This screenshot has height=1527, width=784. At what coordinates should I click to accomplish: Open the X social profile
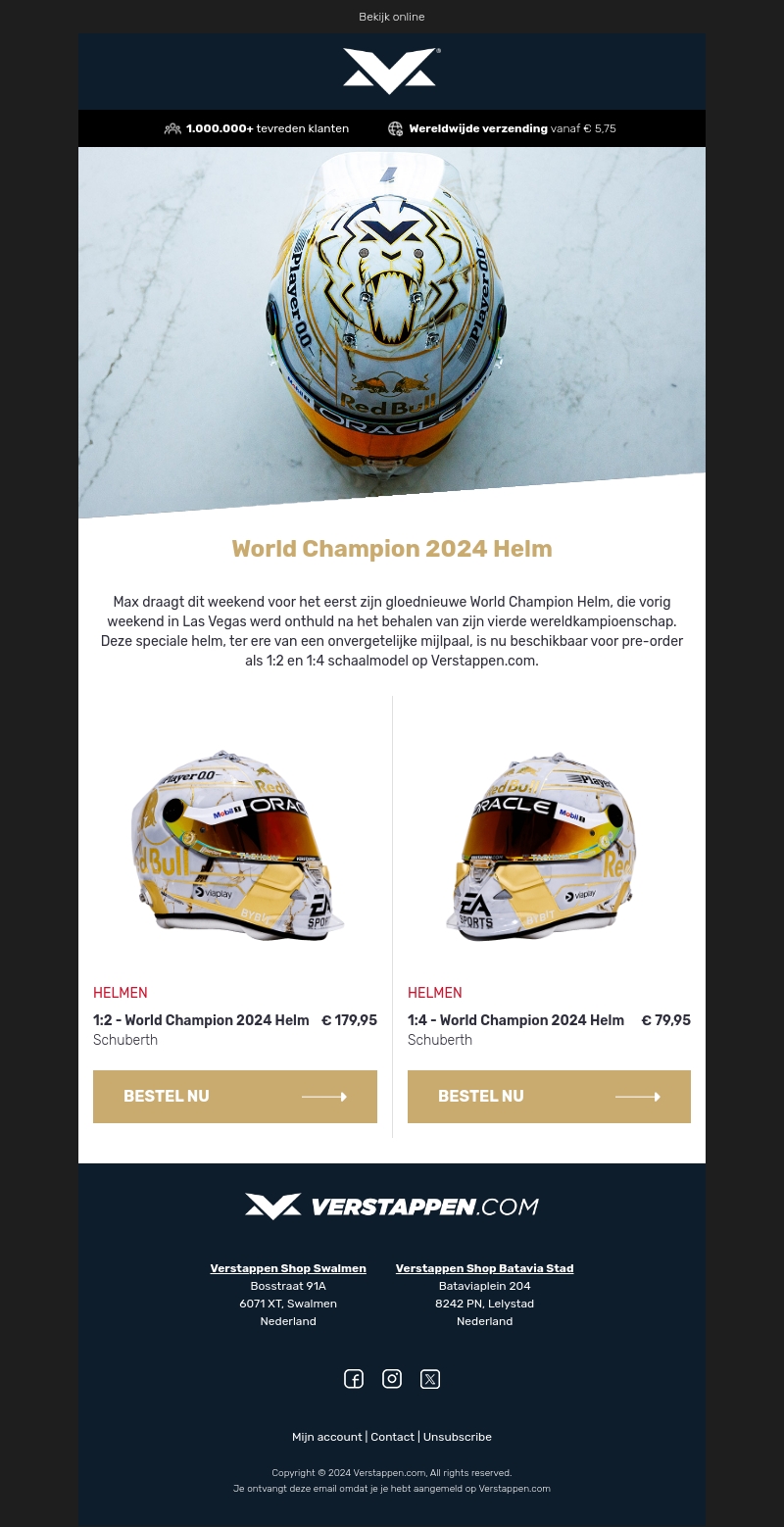pyautogui.click(x=430, y=1379)
